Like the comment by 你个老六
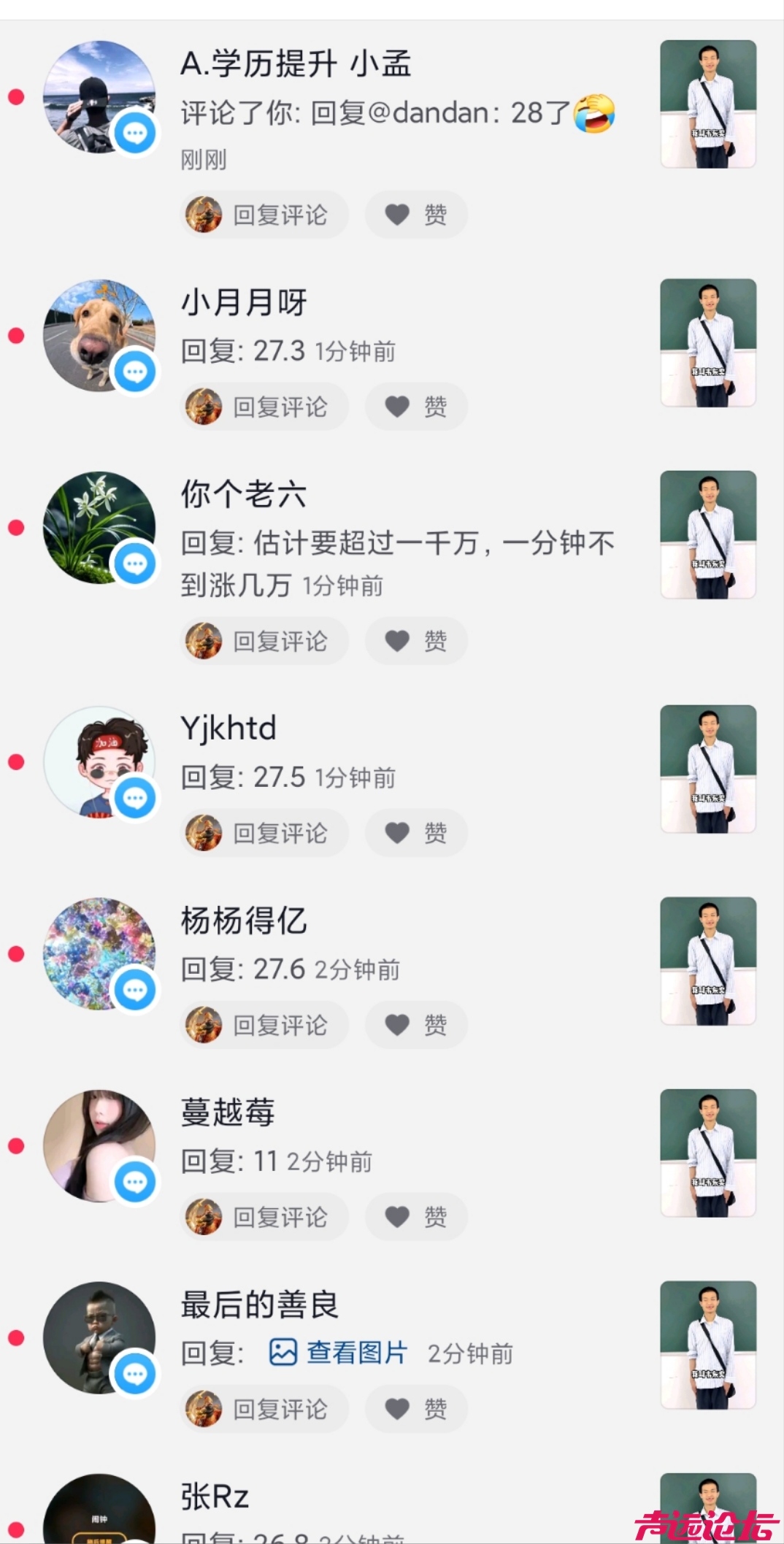 pos(416,641)
